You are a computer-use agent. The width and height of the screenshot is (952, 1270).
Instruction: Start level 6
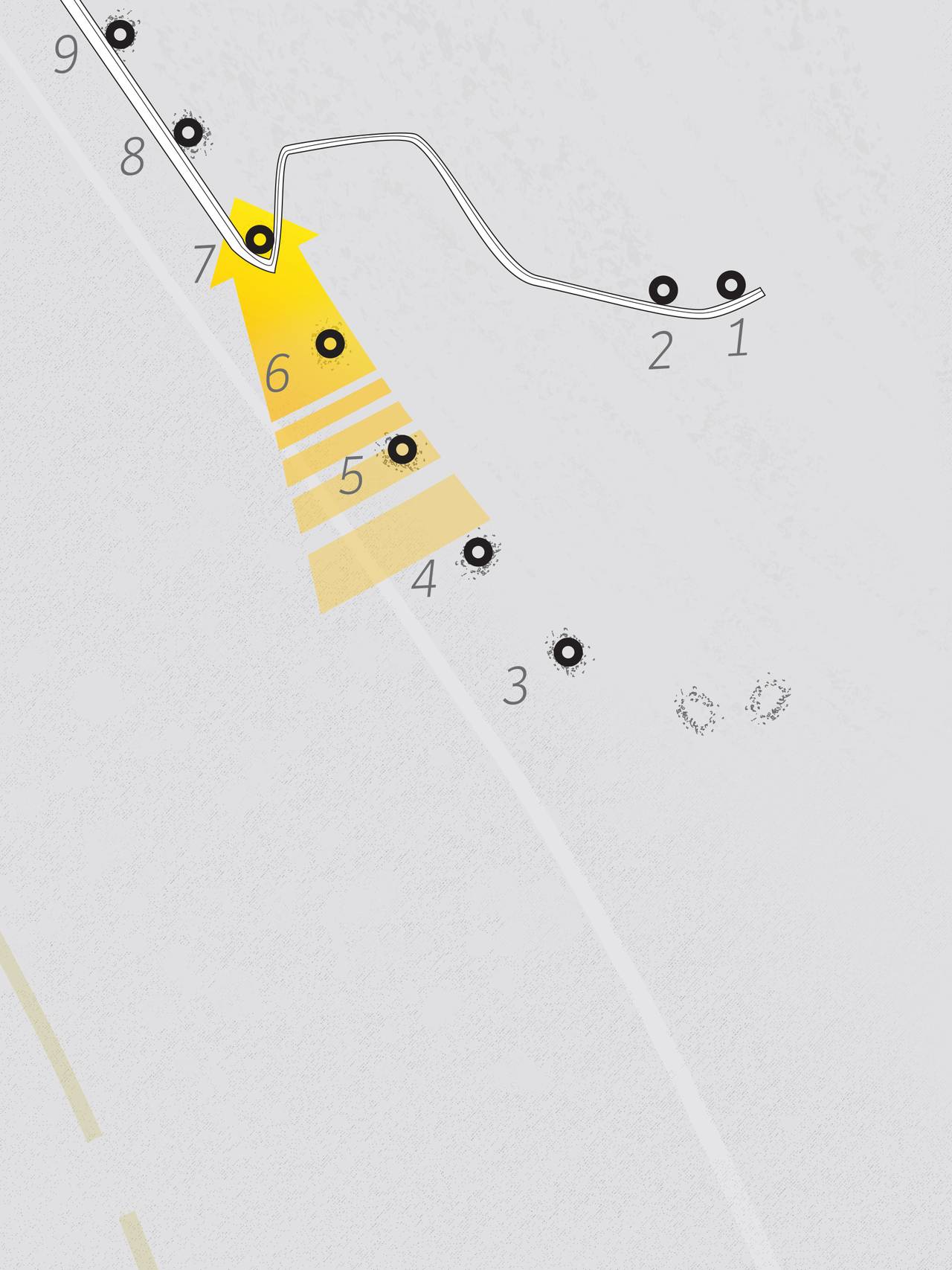click(x=330, y=344)
